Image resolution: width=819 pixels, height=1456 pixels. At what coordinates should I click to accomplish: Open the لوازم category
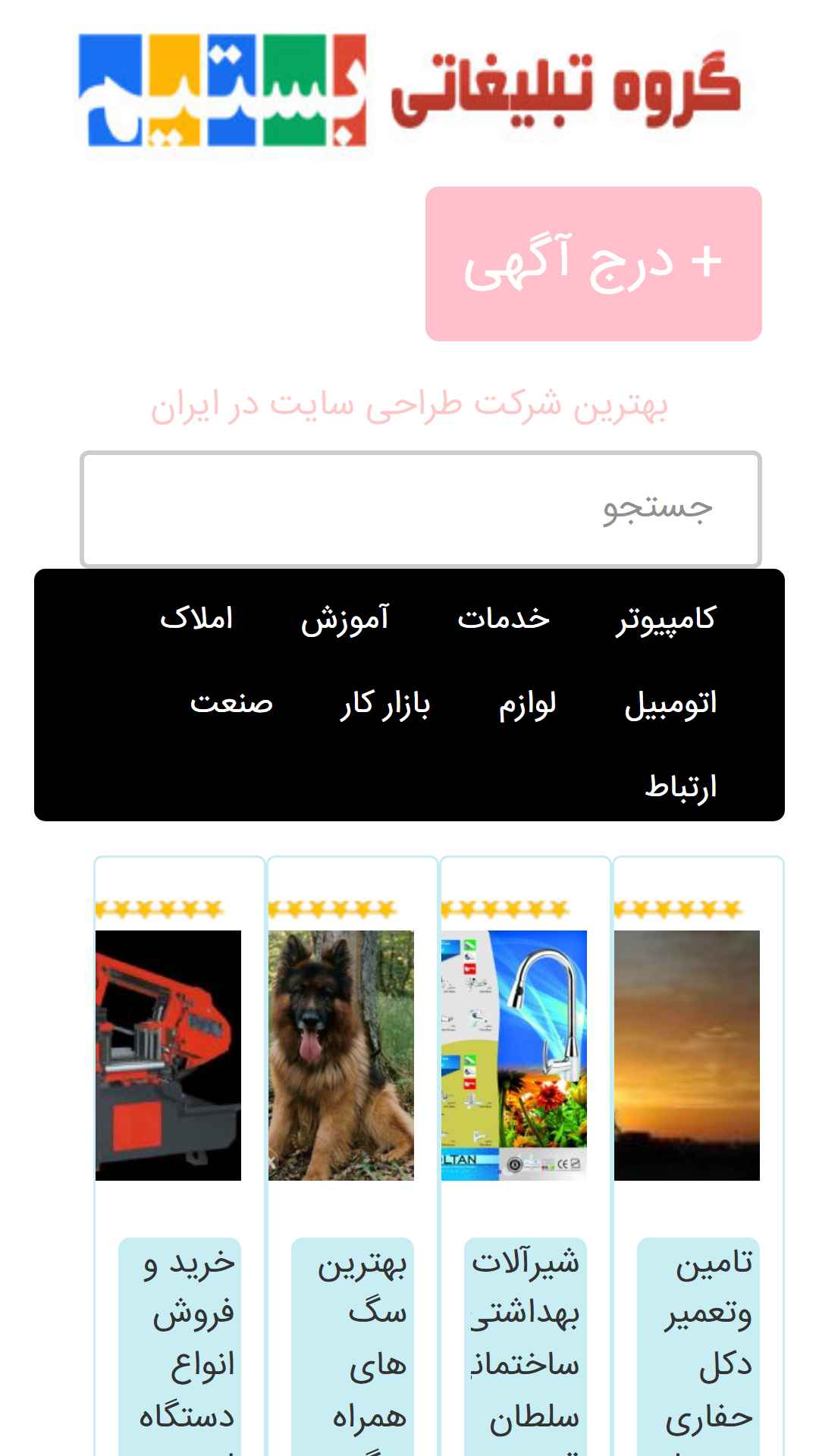point(527,703)
